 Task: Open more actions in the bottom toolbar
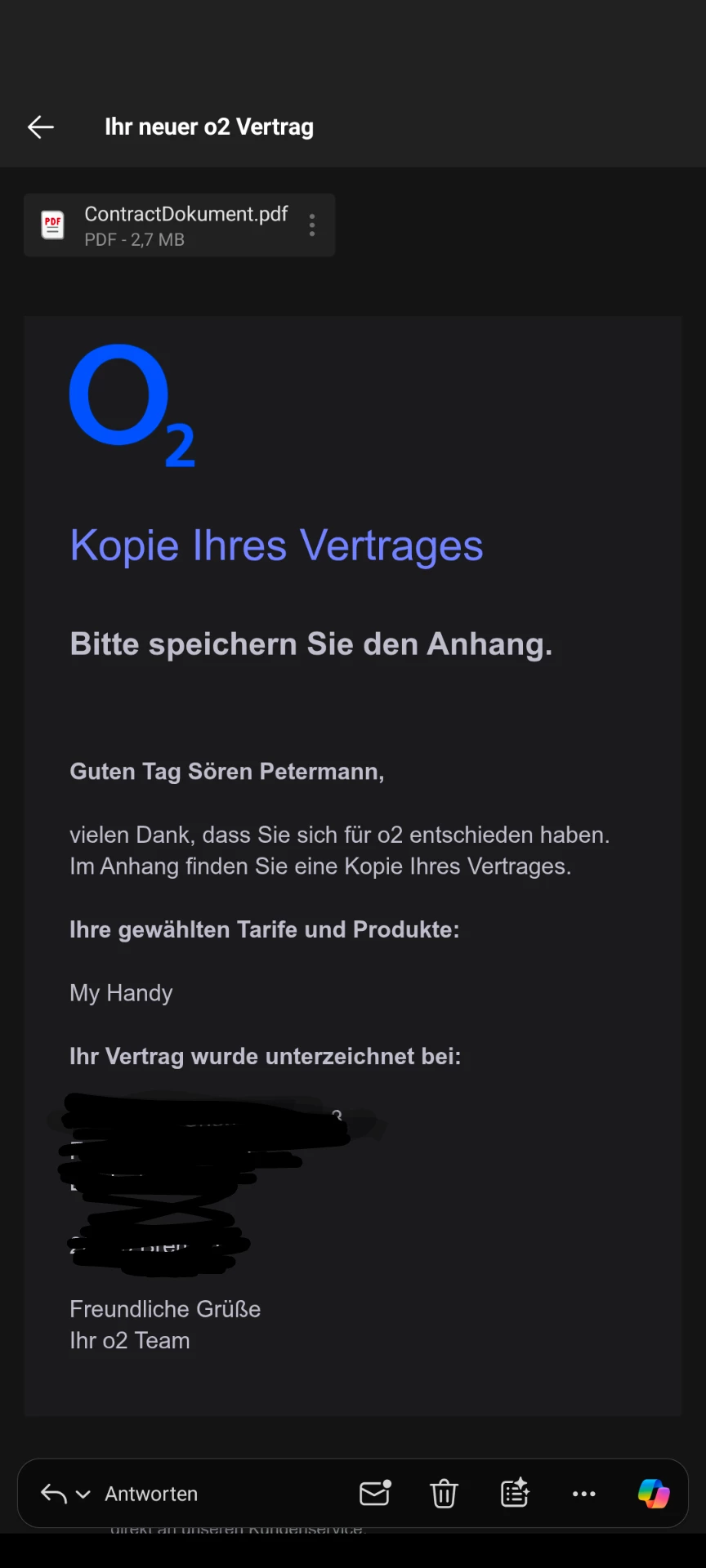(x=584, y=1494)
